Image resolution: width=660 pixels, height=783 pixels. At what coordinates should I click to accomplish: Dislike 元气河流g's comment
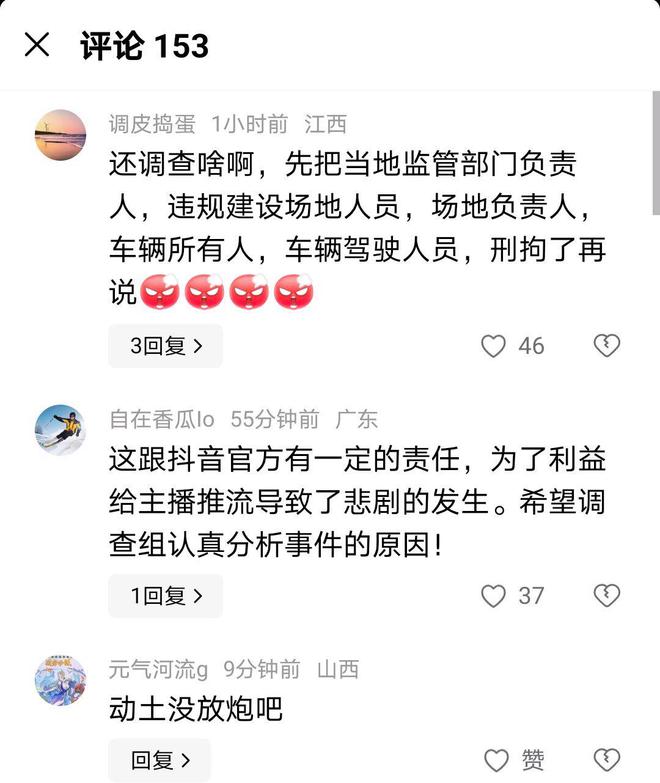pos(607,760)
